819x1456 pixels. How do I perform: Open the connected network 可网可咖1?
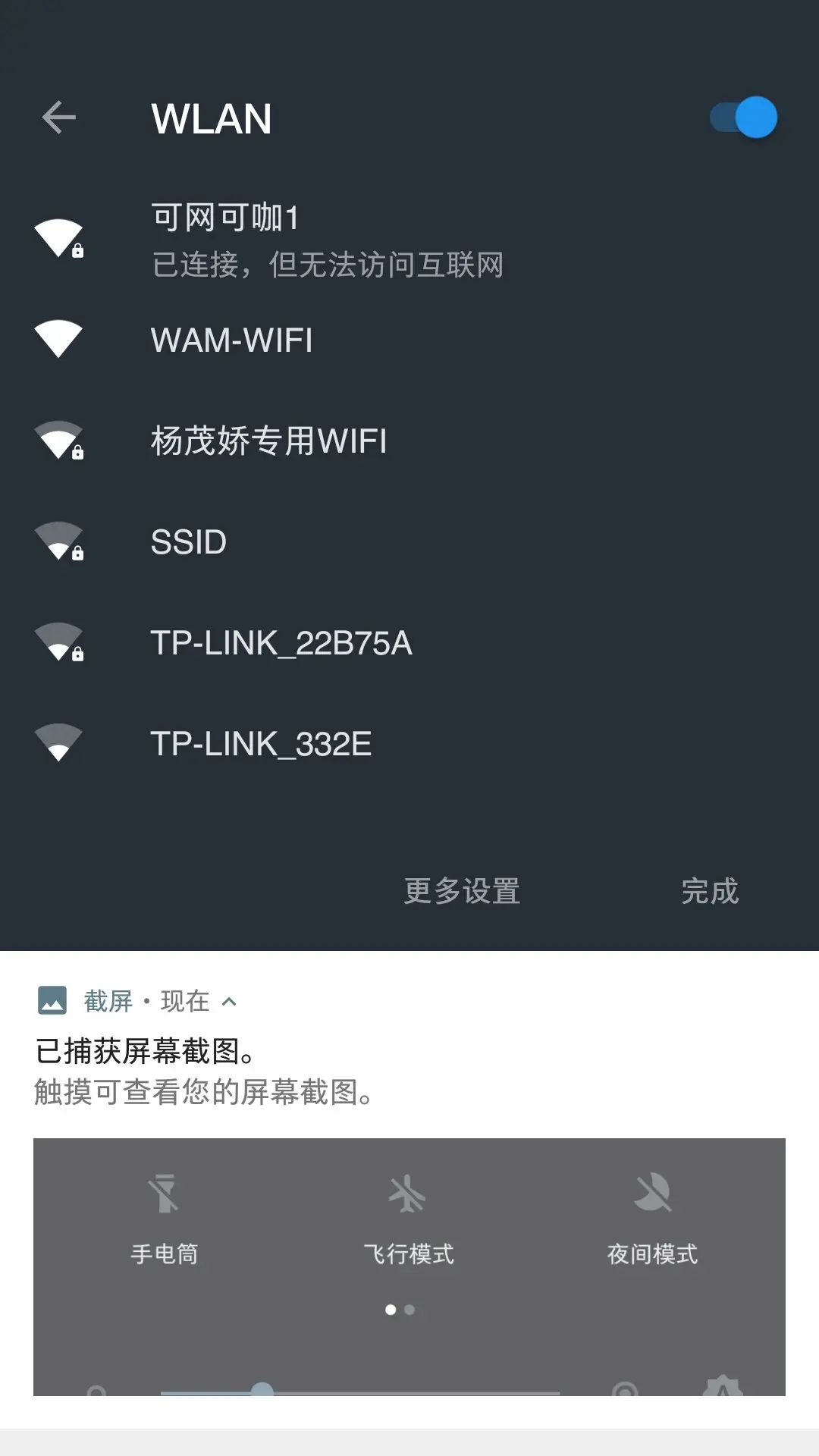click(x=326, y=240)
